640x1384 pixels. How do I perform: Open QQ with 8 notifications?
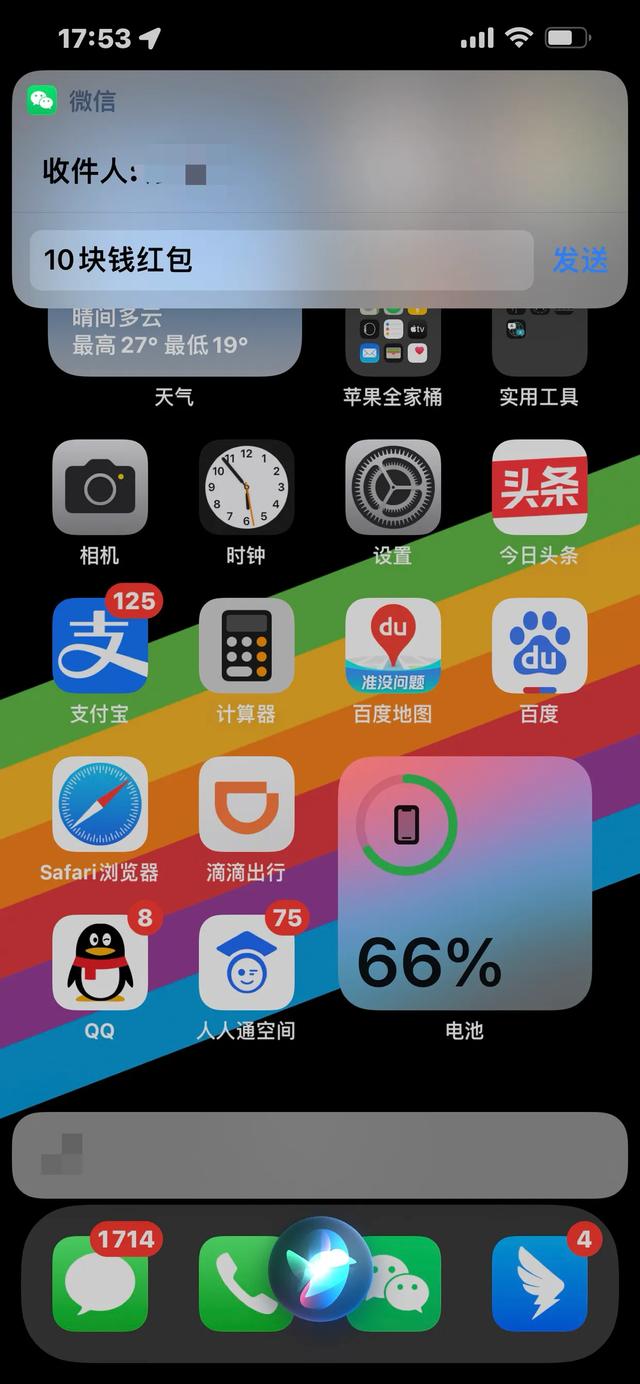pyautogui.click(x=100, y=962)
